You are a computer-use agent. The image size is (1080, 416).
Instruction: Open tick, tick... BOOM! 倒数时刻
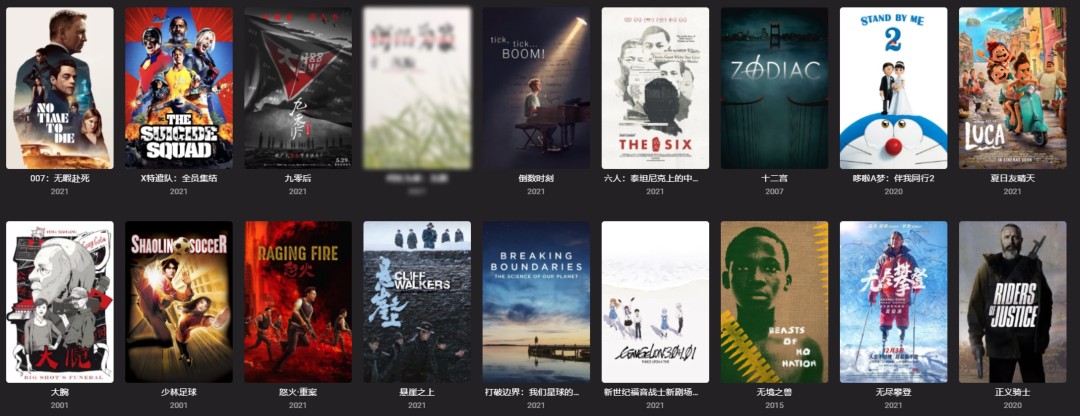click(x=536, y=88)
